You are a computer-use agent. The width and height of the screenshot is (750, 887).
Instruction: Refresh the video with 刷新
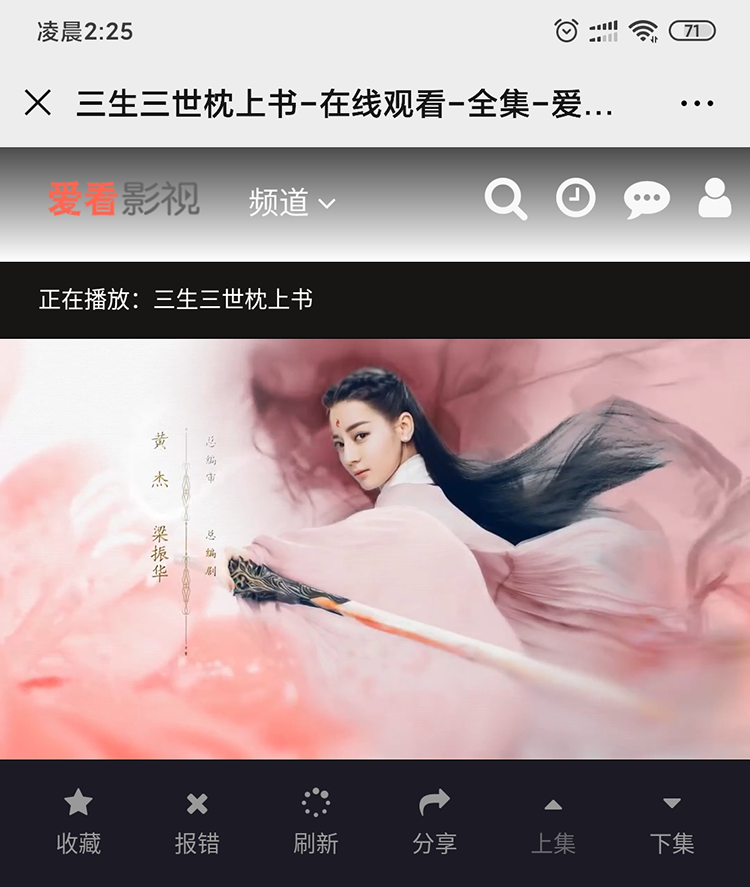click(x=315, y=822)
